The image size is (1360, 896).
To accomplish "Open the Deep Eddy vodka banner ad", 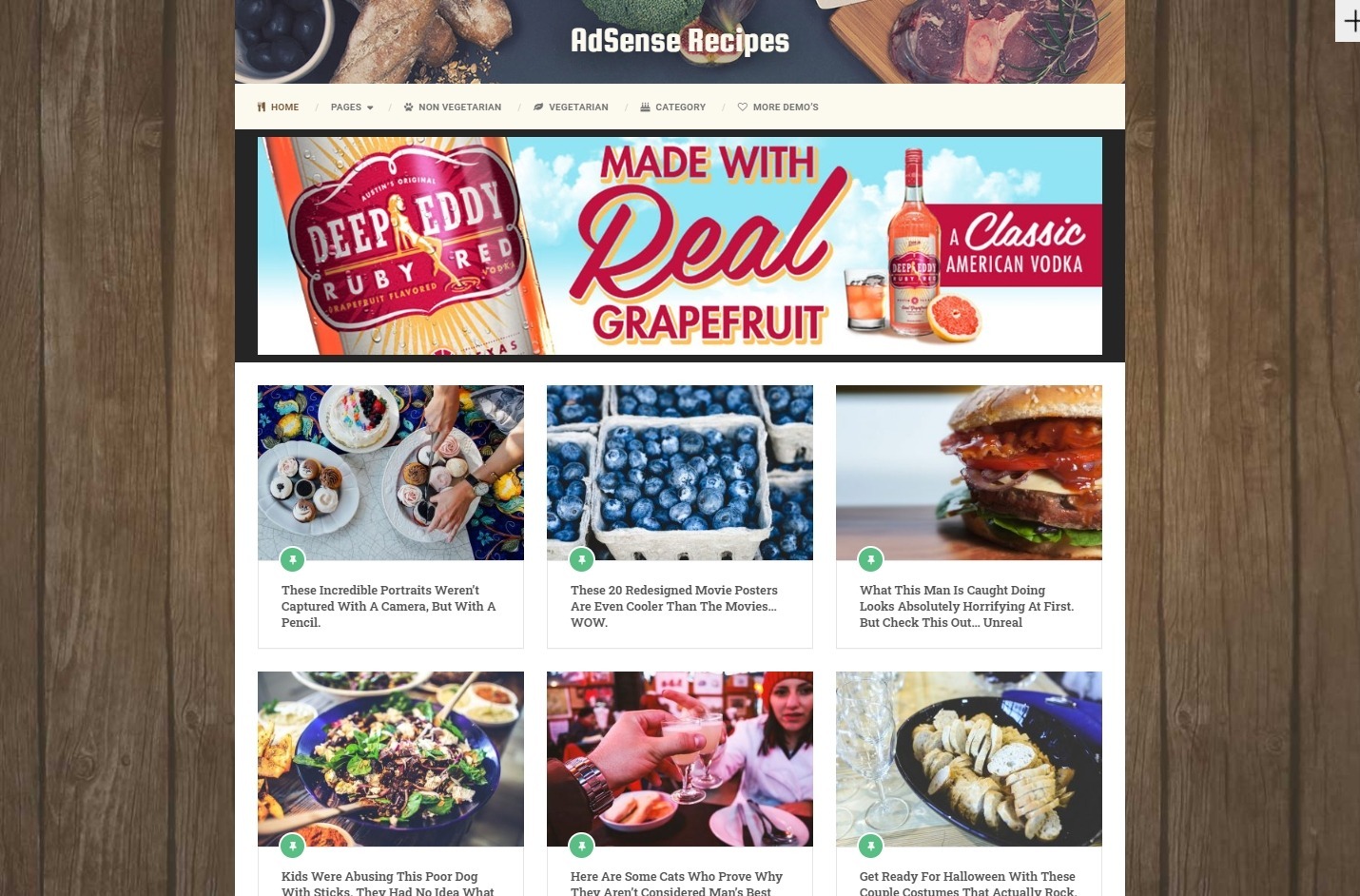I will [x=679, y=245].
